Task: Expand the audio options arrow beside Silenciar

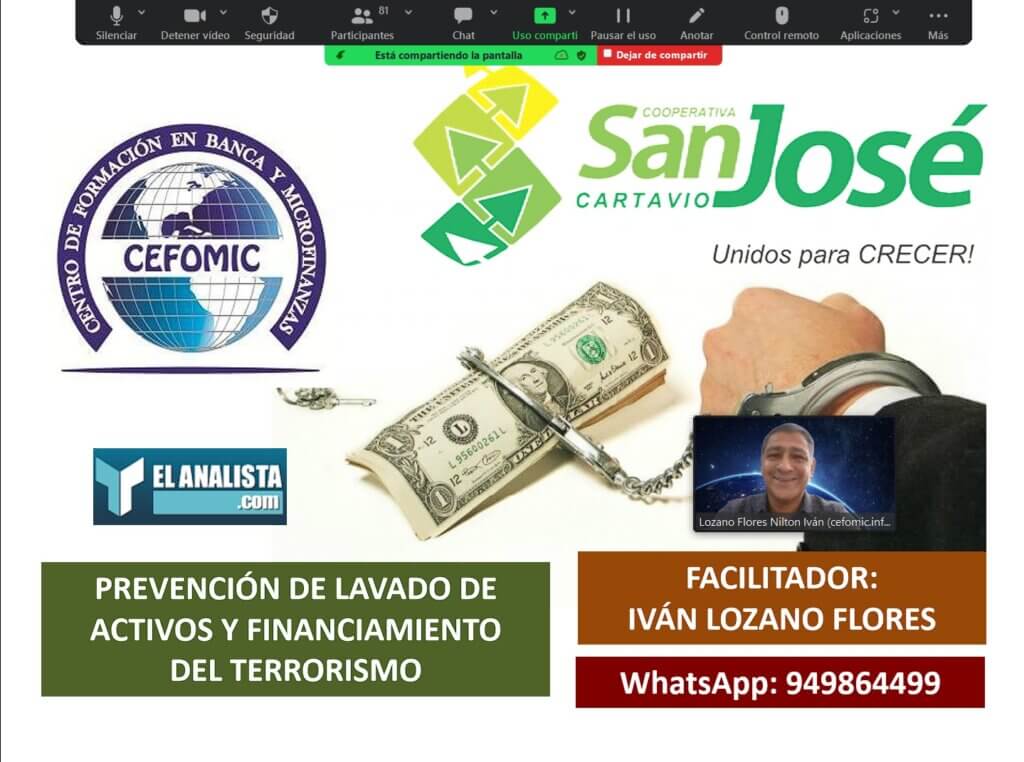Action: pos(141,13)
